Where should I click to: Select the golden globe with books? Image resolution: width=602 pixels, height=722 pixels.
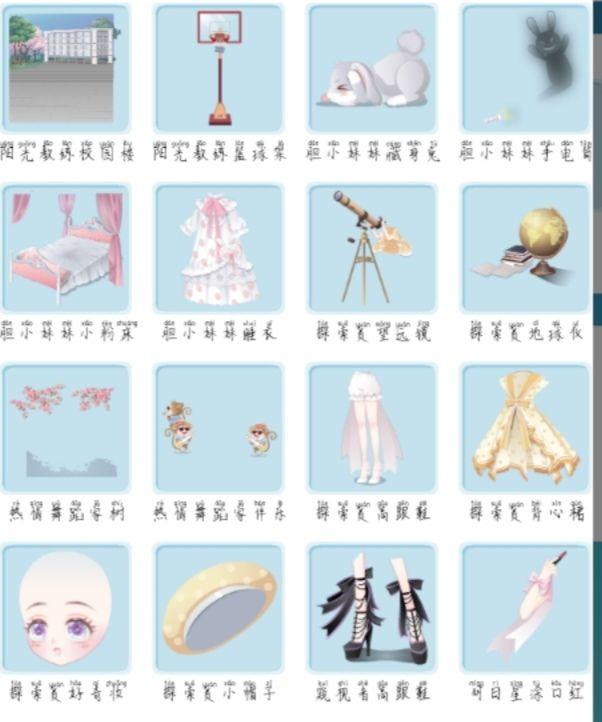[525, 248]
